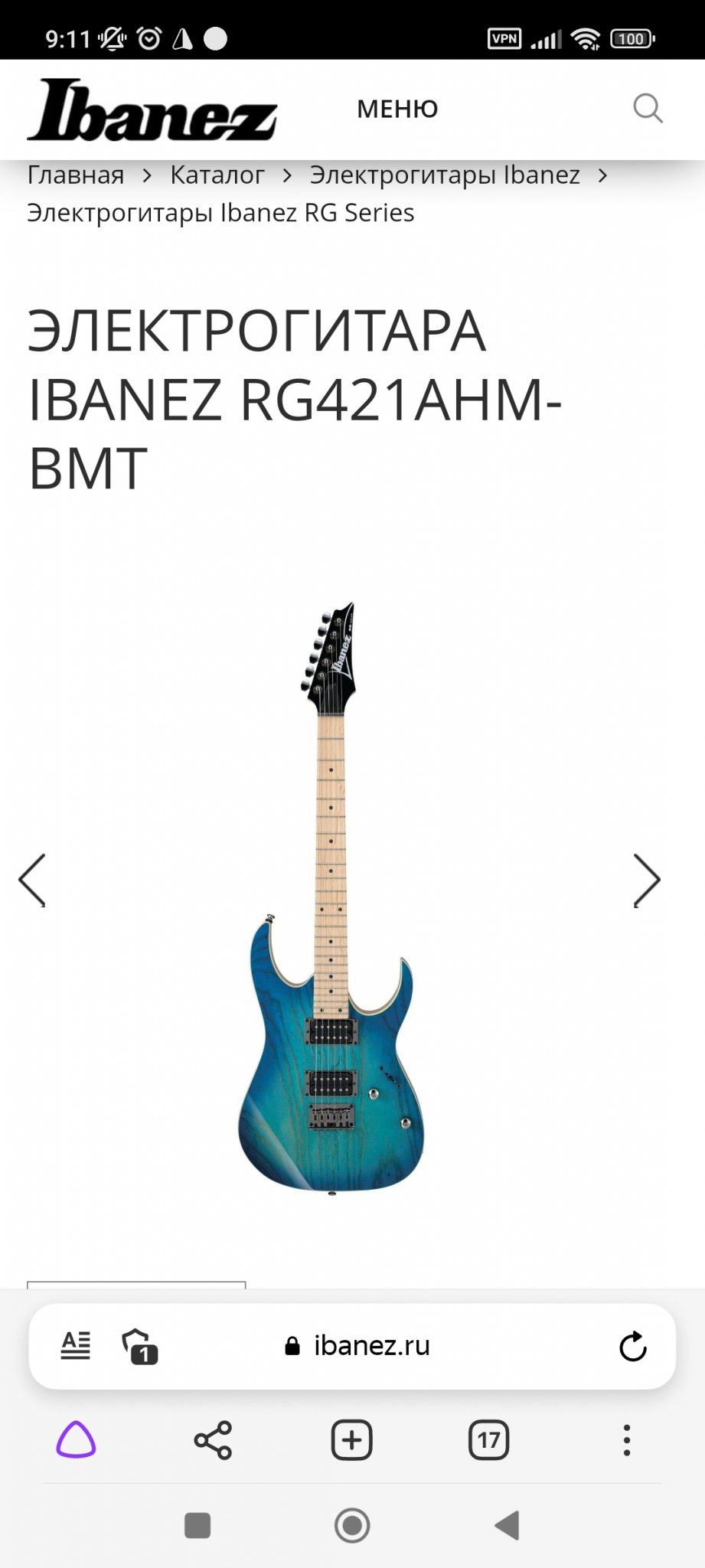
Task: Go to the Ibanez home page logo
Action: point(152,110)
